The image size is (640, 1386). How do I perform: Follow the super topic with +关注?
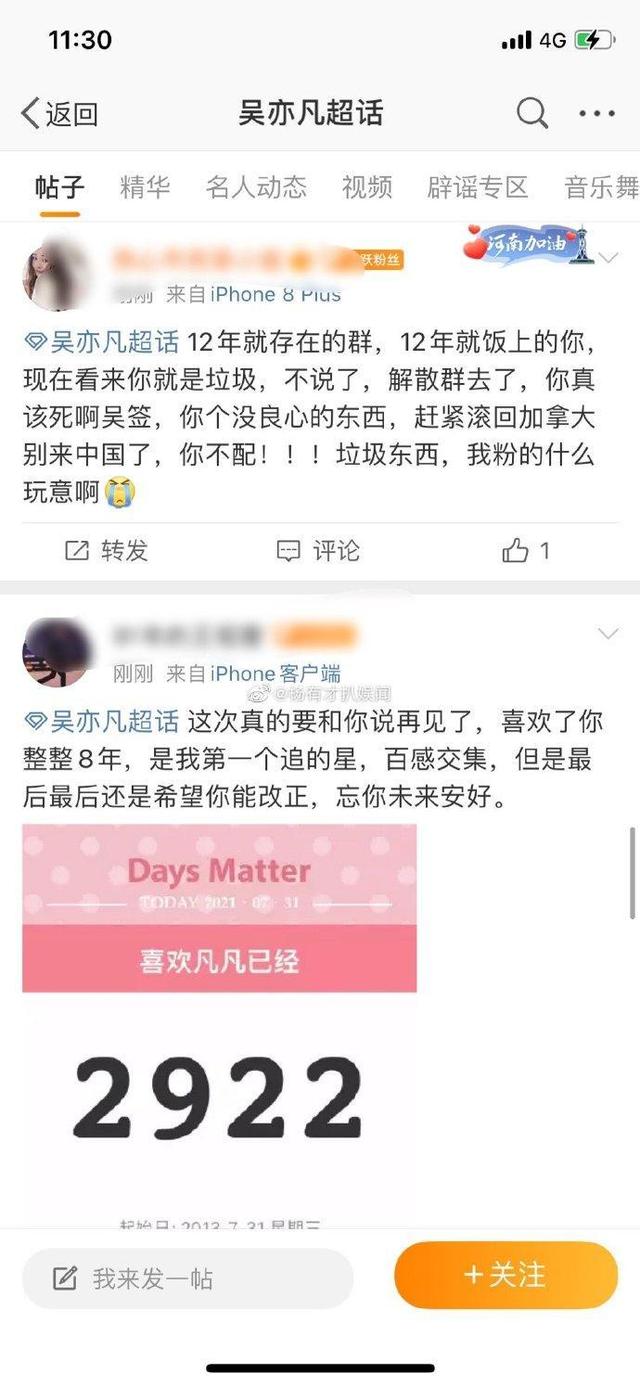506,1275
